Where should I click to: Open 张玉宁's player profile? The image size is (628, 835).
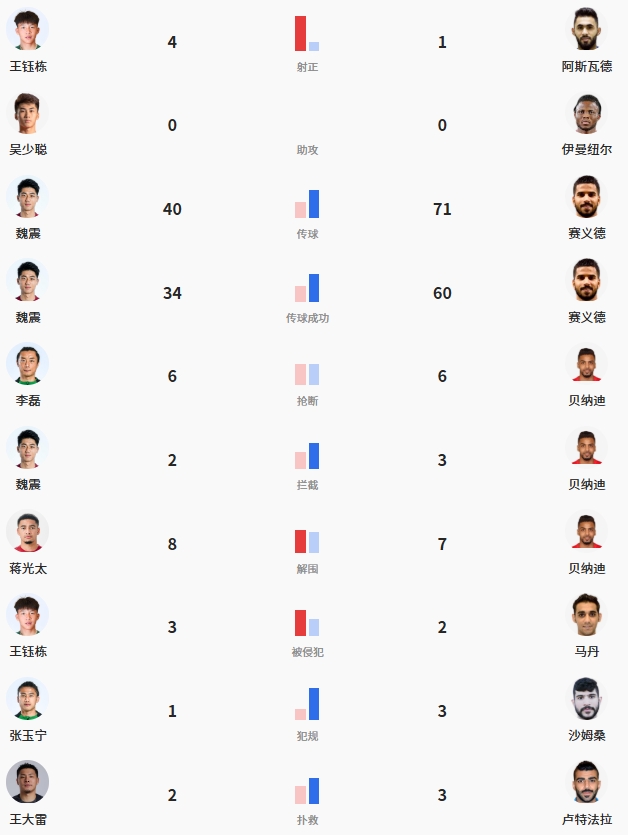(x=27, y=699)
